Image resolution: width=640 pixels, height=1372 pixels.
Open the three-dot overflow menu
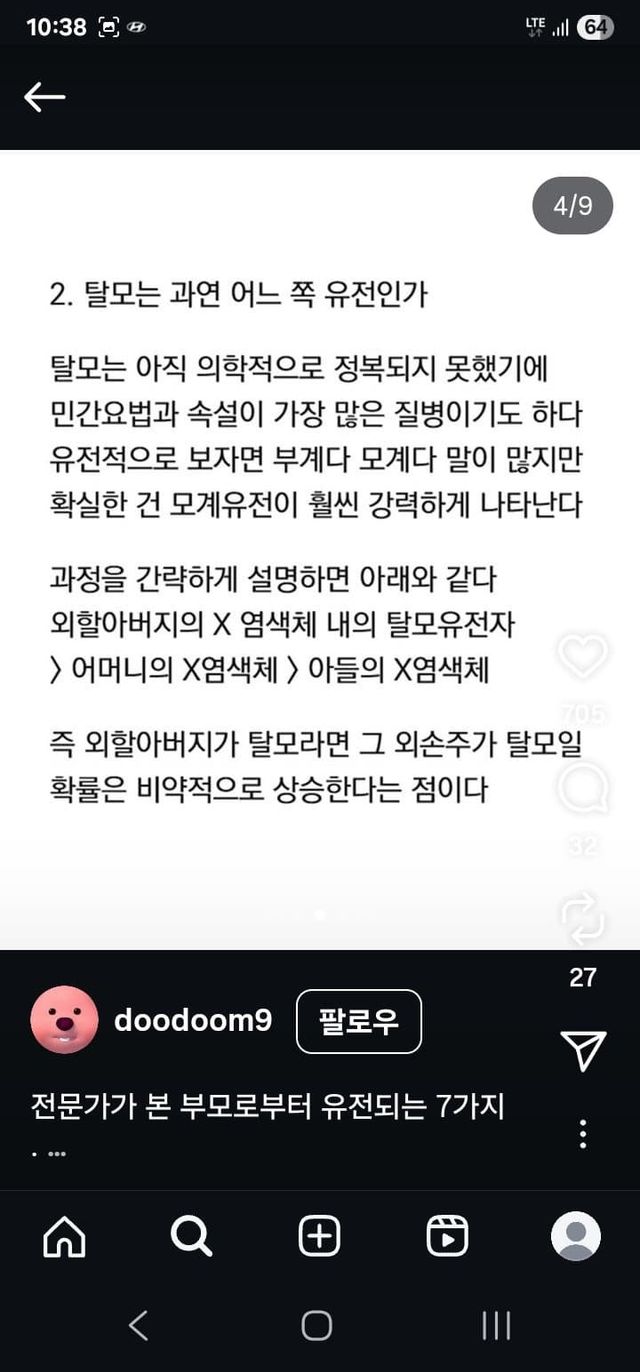coord(583,1133)
